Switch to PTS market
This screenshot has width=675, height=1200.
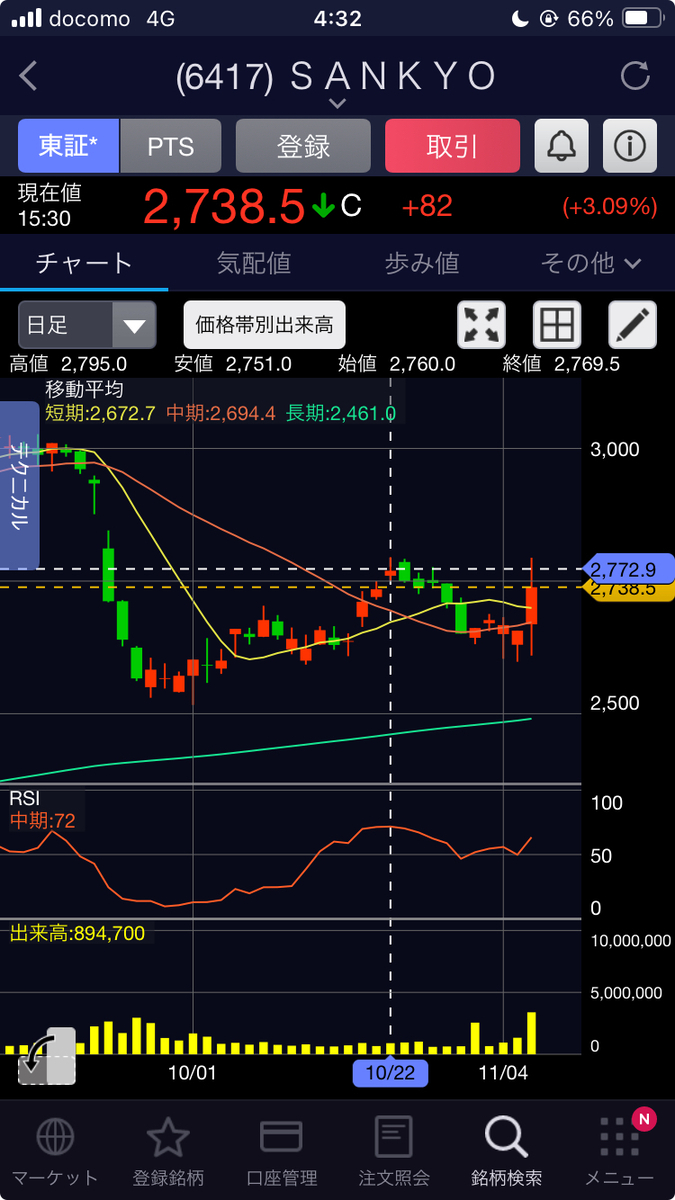pyautogui.click(x=171, y=146)
